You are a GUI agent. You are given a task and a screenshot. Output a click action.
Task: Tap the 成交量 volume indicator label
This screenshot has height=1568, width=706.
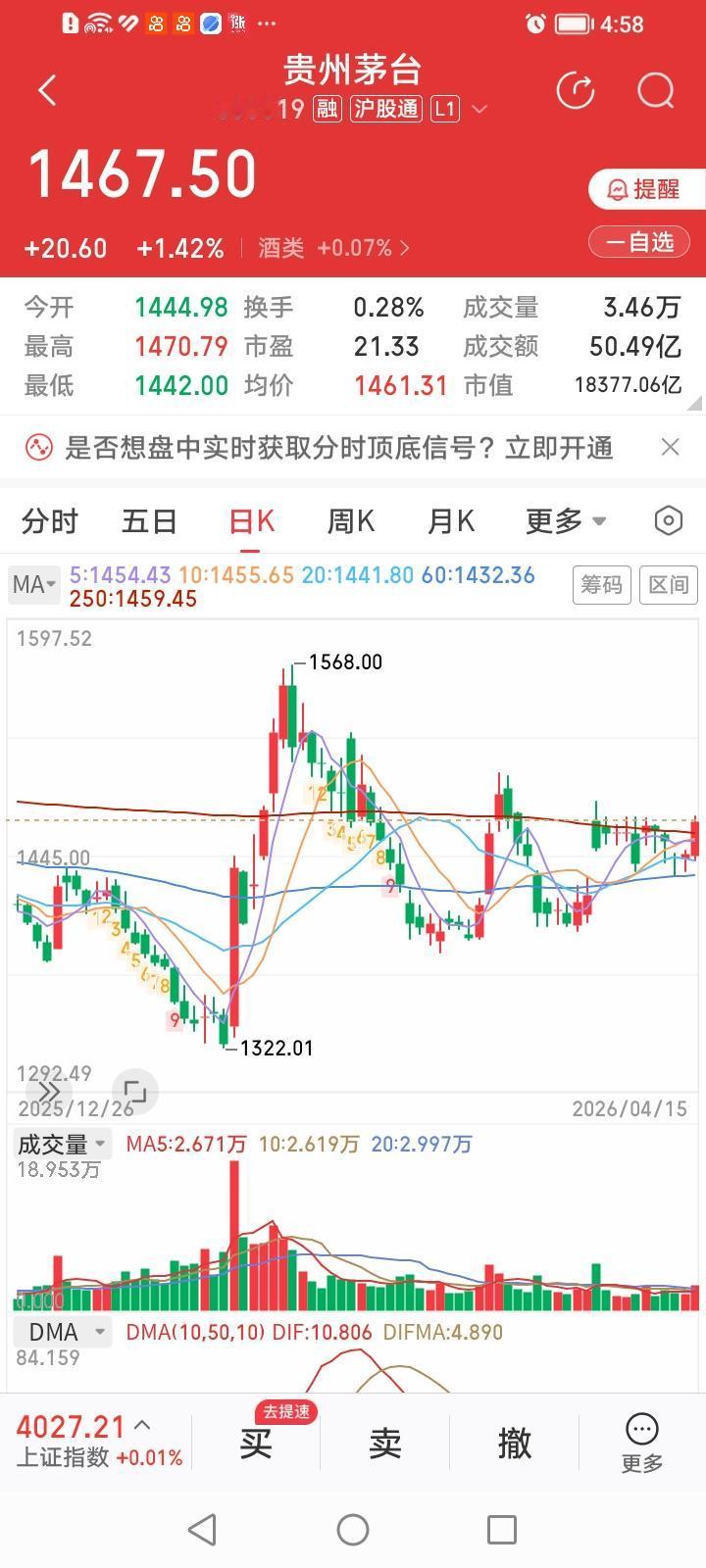57,1143
